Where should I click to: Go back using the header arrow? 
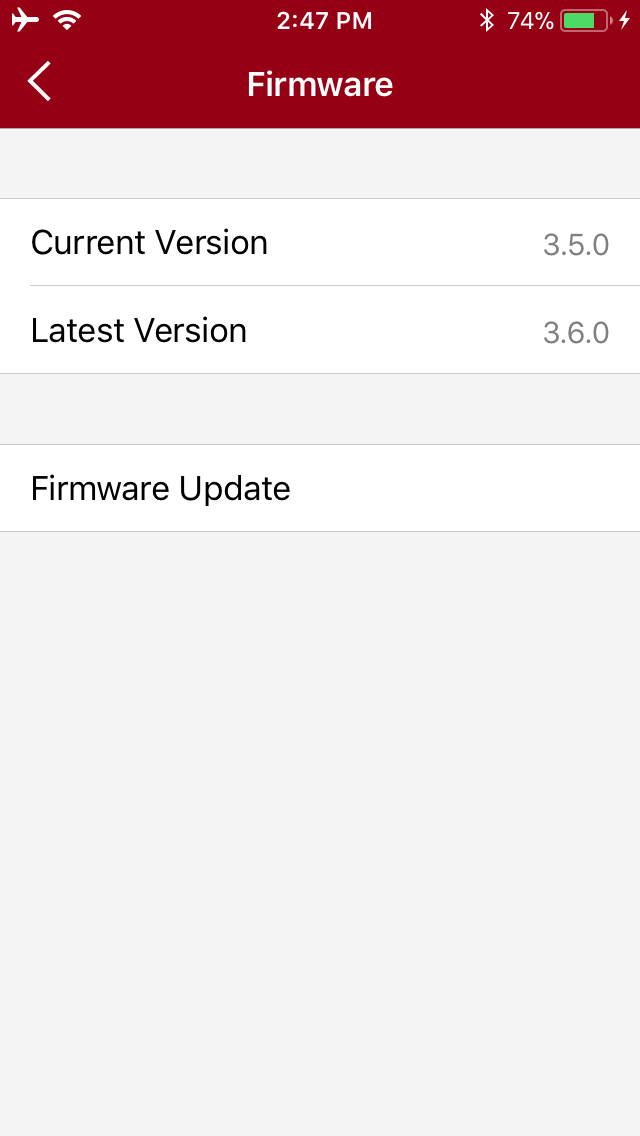click(40, 82)
